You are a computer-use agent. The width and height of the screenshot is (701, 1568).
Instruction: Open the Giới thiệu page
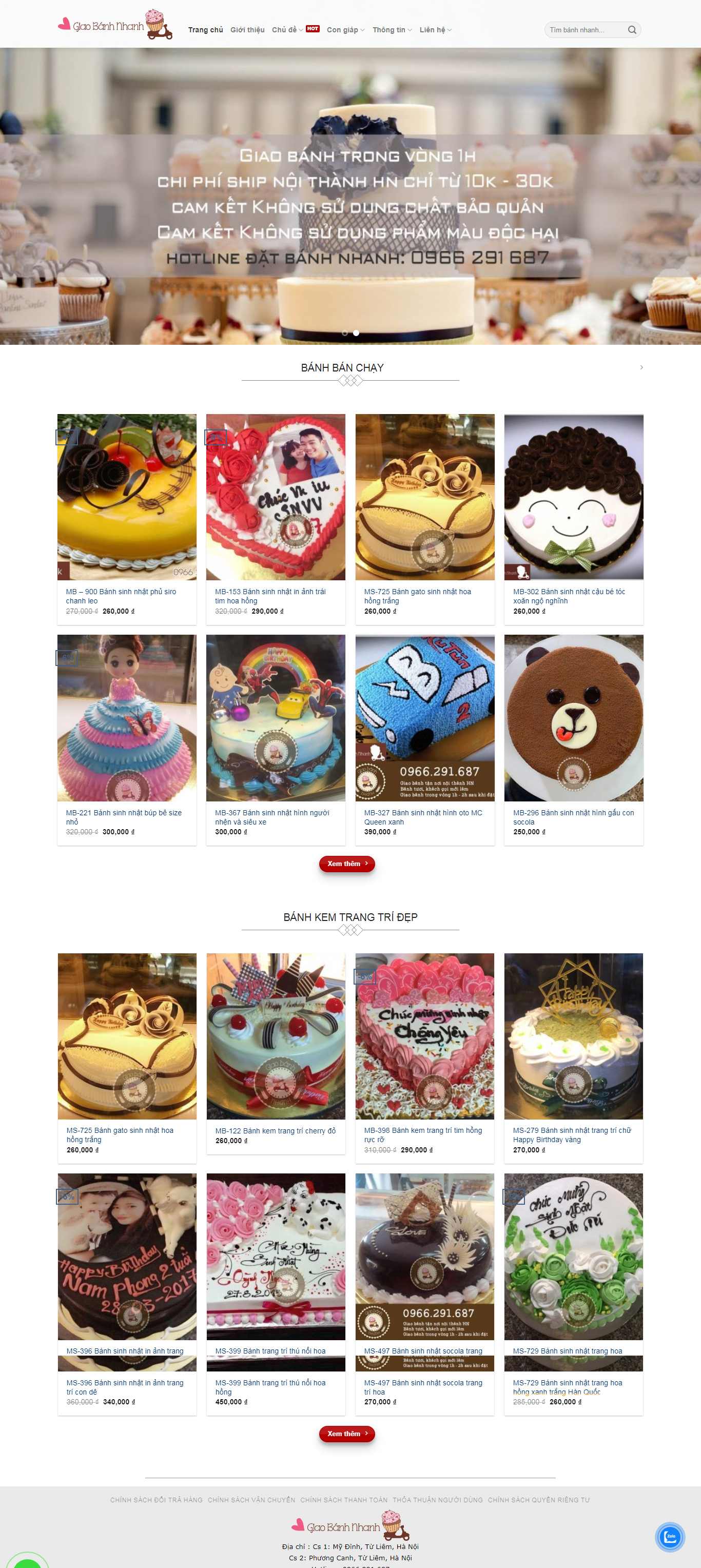[x=247, y=30]
